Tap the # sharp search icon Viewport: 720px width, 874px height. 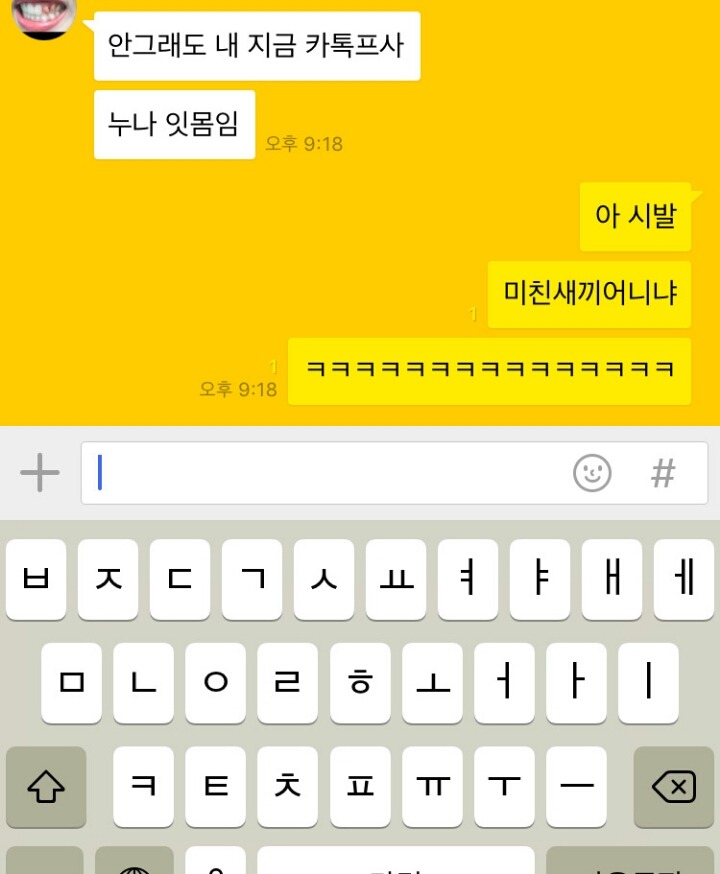[661, 471]
